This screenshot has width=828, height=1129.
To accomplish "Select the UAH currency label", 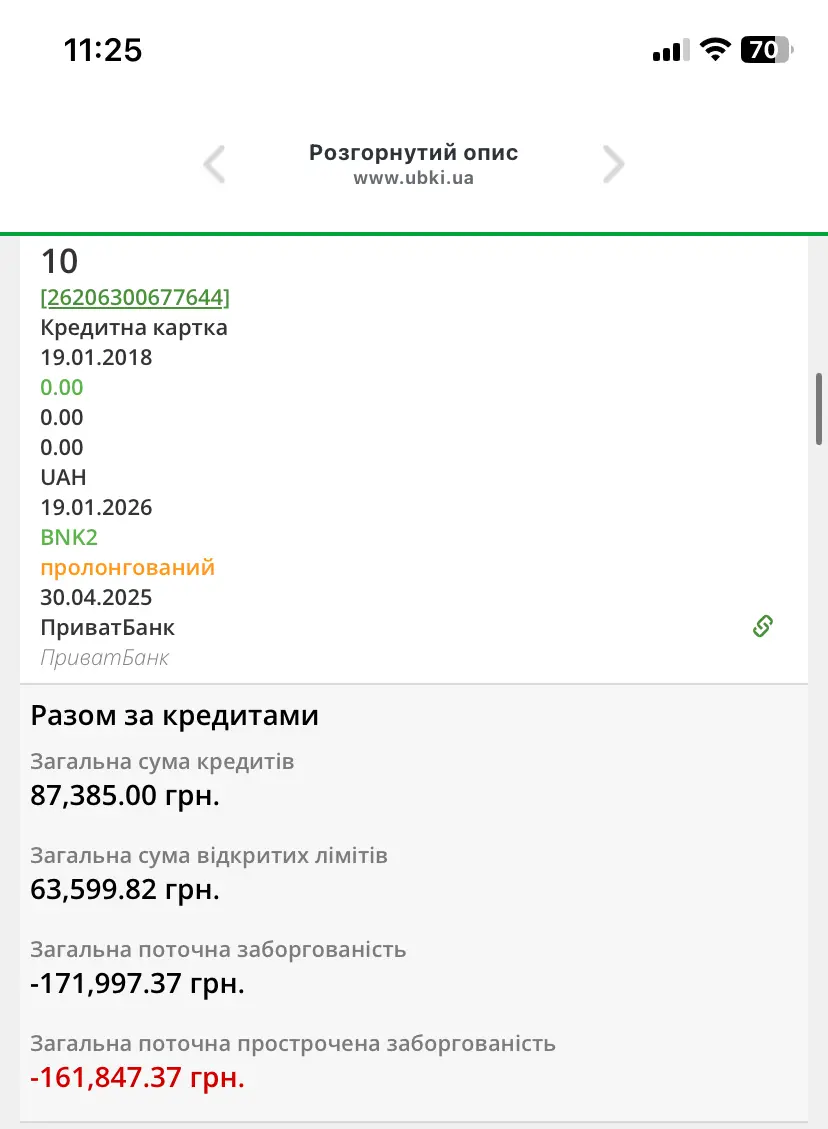I will point(63,477).
